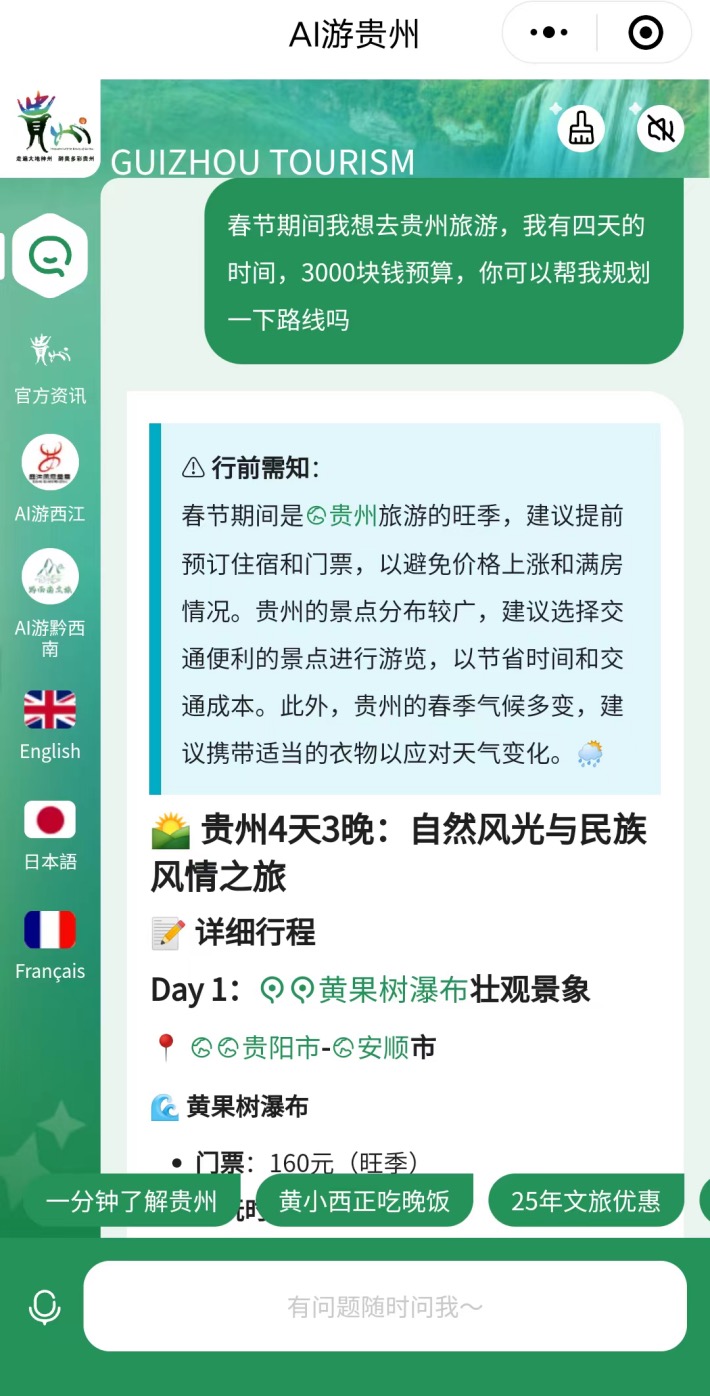Open the chat icon in the sidebar

[50, 257]
